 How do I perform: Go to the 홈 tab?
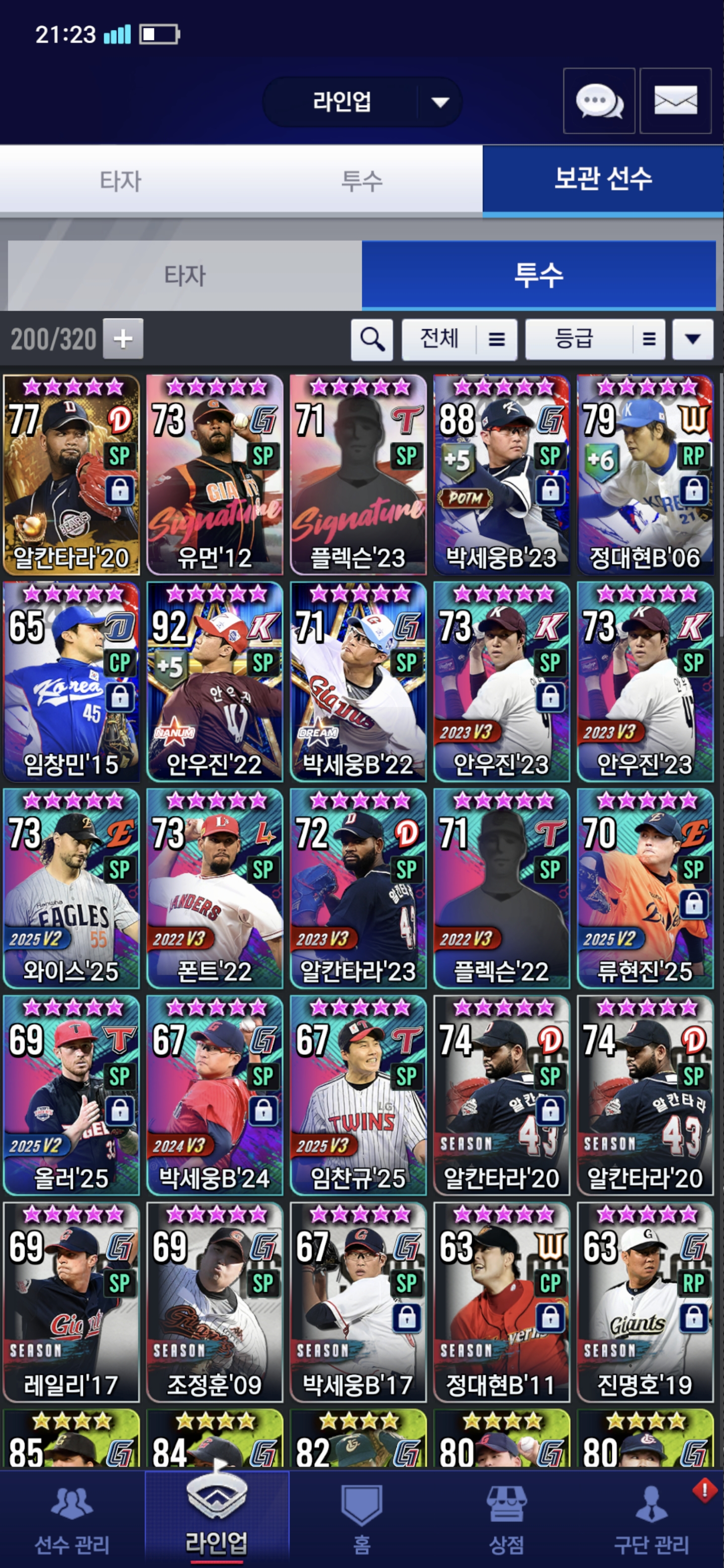pyautogui.click(x=361, y=1520)
